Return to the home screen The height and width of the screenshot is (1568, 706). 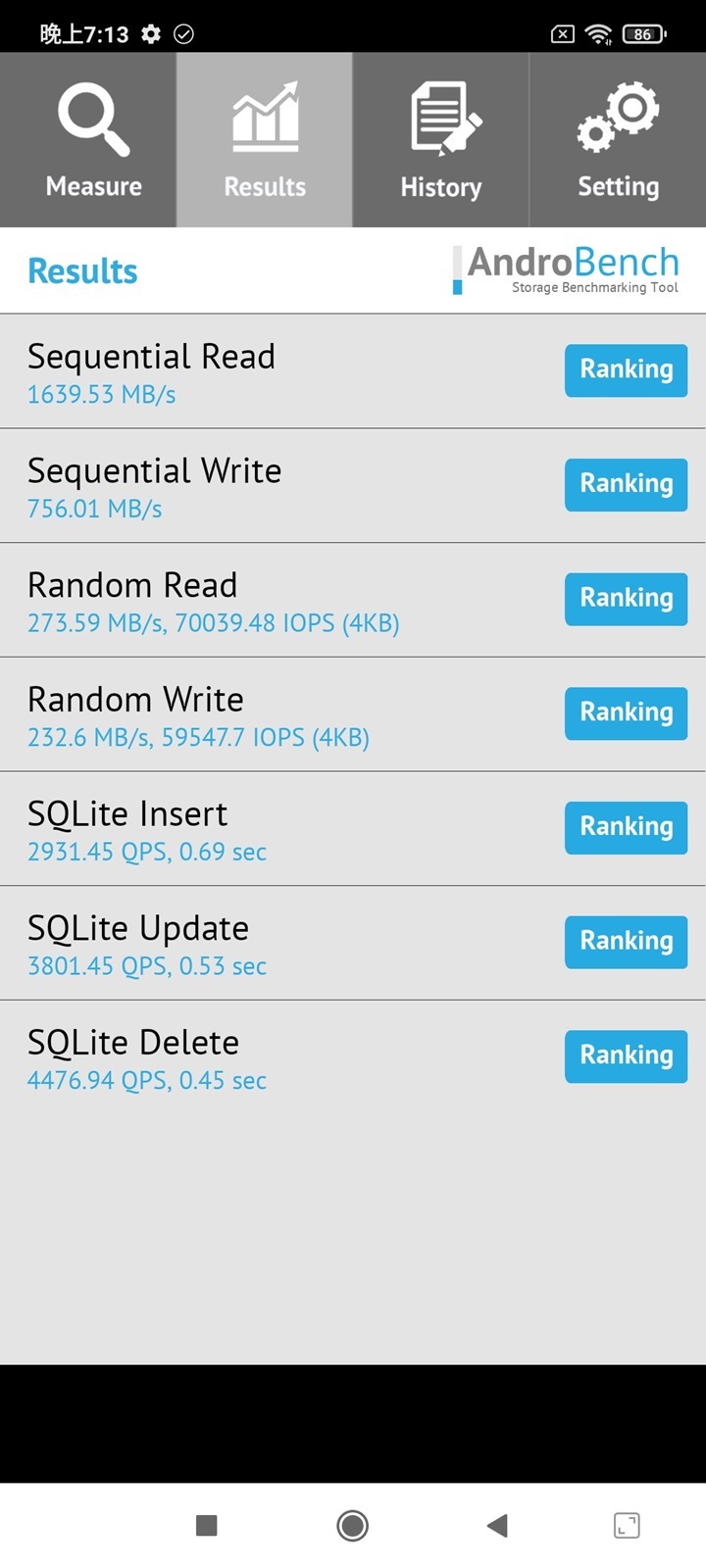click(x=352, y=1525)
